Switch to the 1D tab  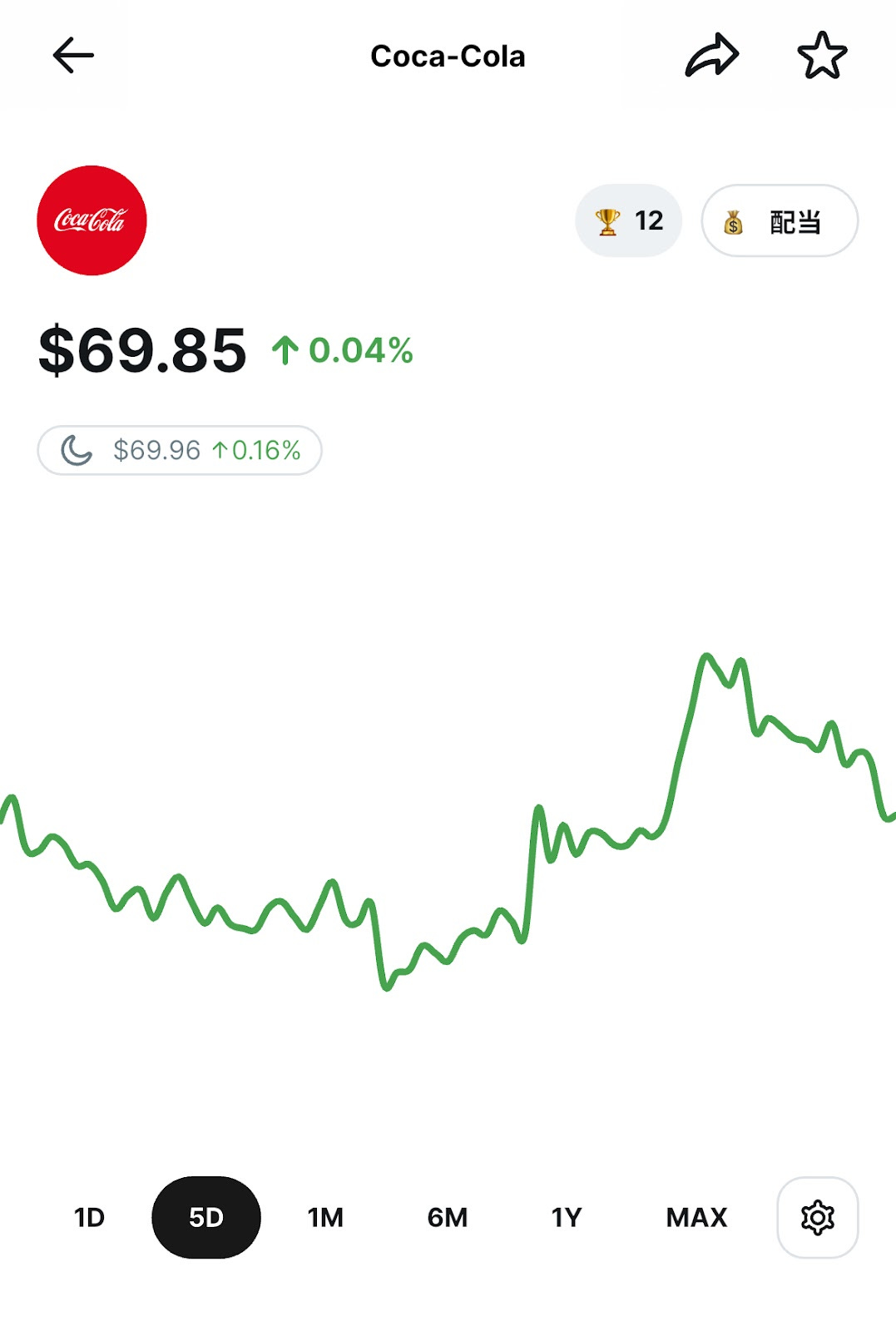[x=87, y=1217]
